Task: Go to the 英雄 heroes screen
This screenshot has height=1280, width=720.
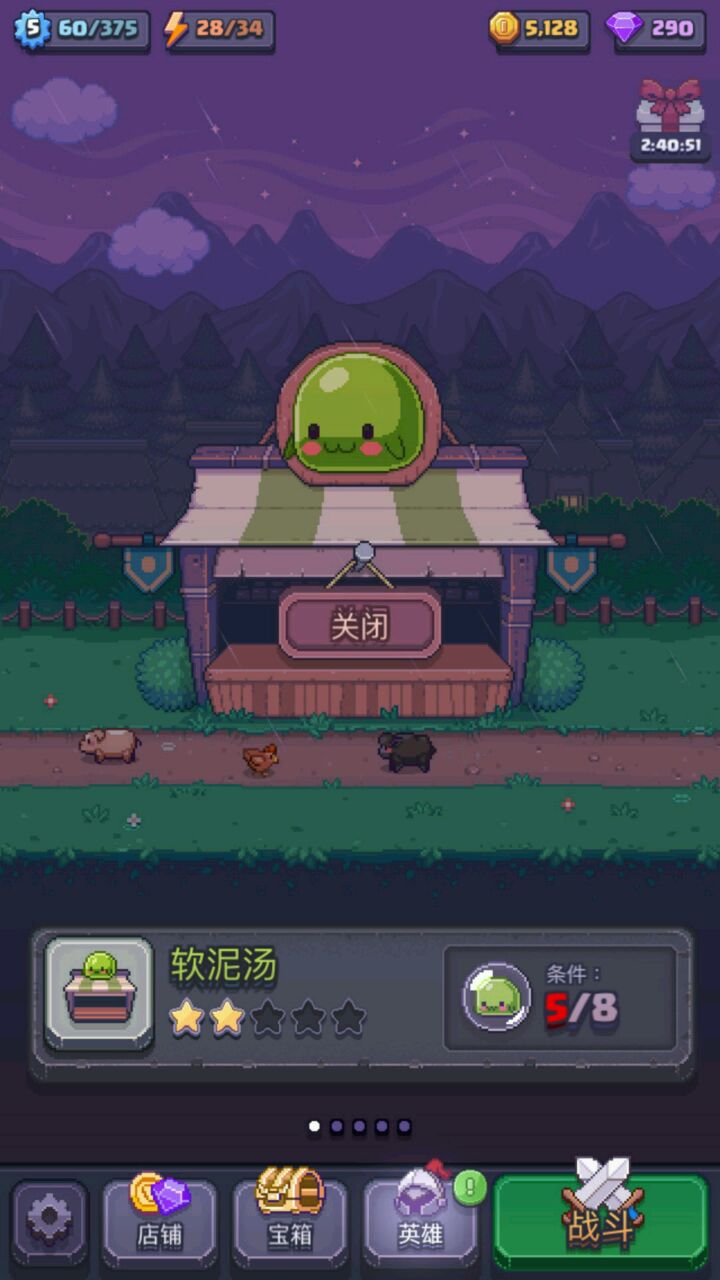Action: point(420,1221)
